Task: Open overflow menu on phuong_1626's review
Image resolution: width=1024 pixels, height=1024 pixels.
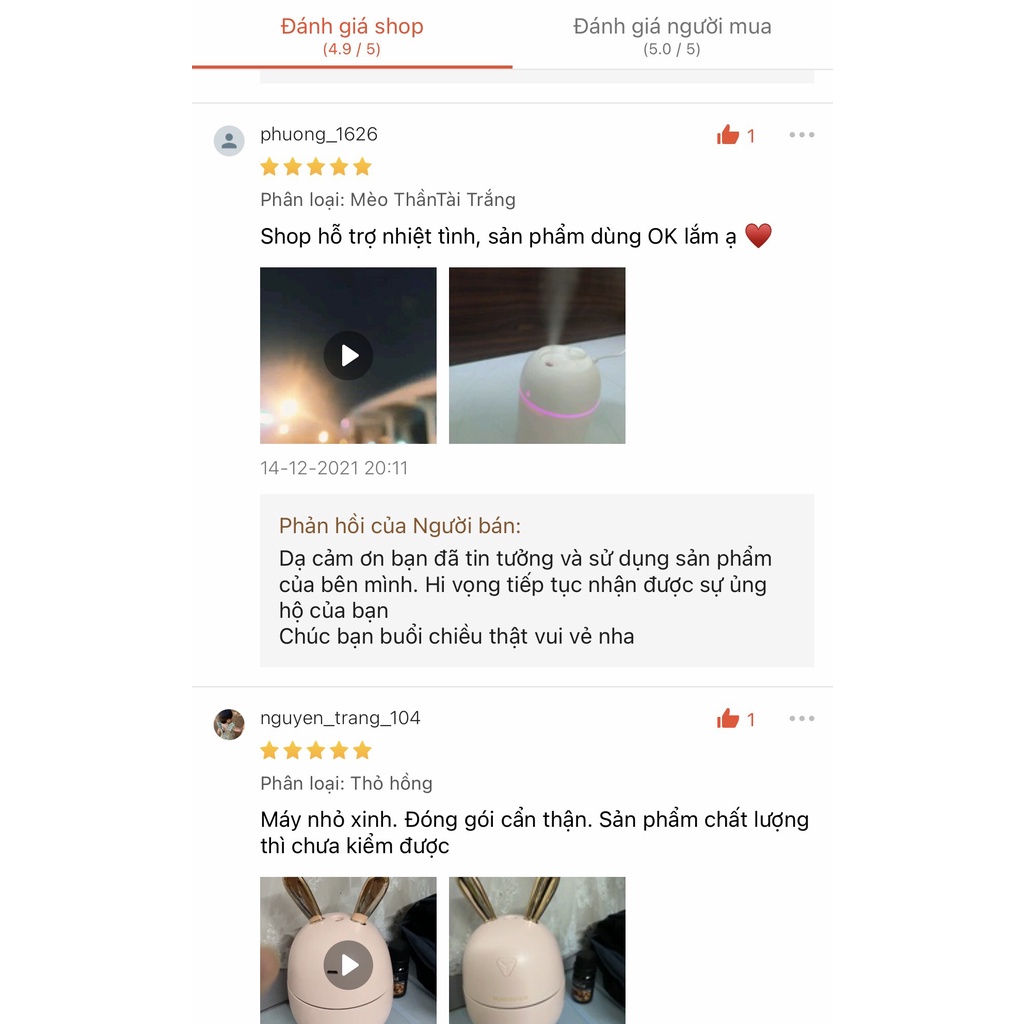Action: pos(802,135)
